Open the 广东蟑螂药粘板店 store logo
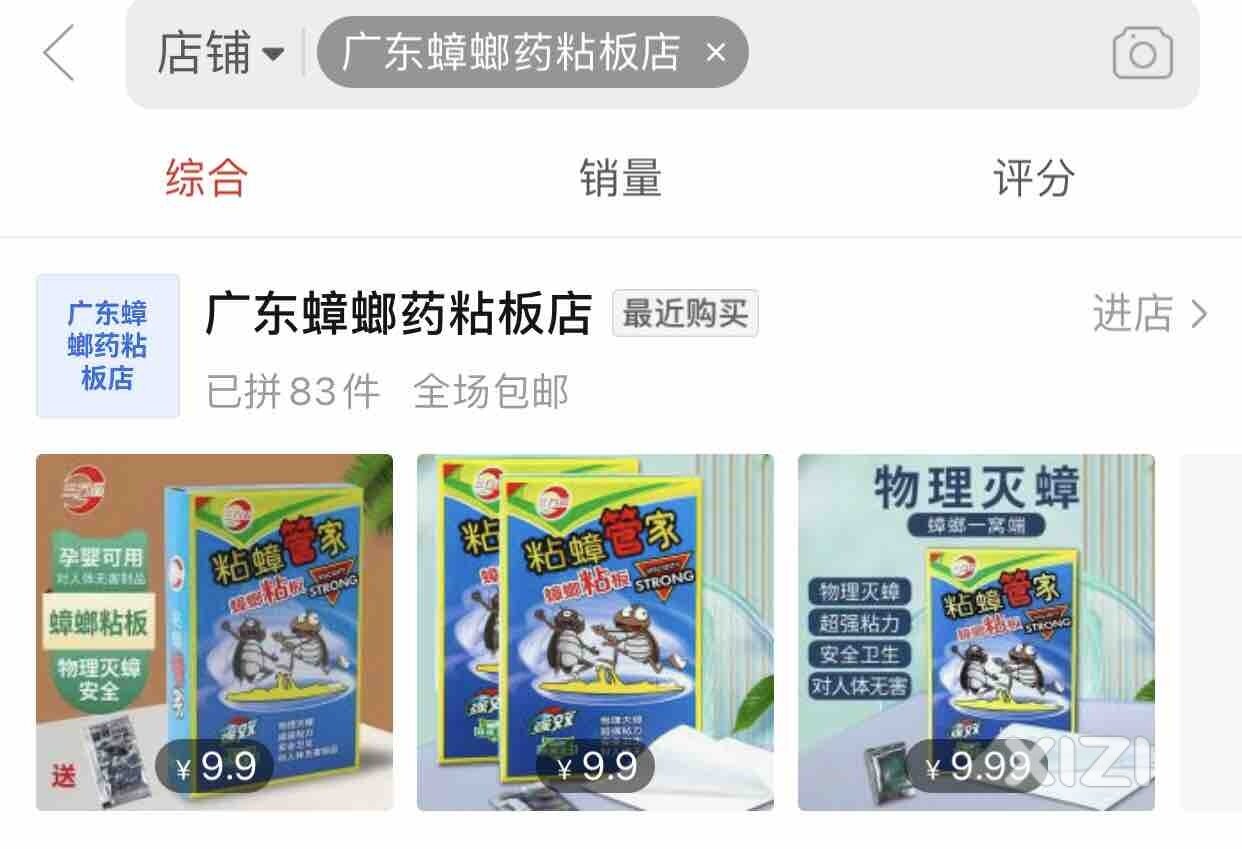This screenshot has width=1242, height=849. tap(108, 346)
